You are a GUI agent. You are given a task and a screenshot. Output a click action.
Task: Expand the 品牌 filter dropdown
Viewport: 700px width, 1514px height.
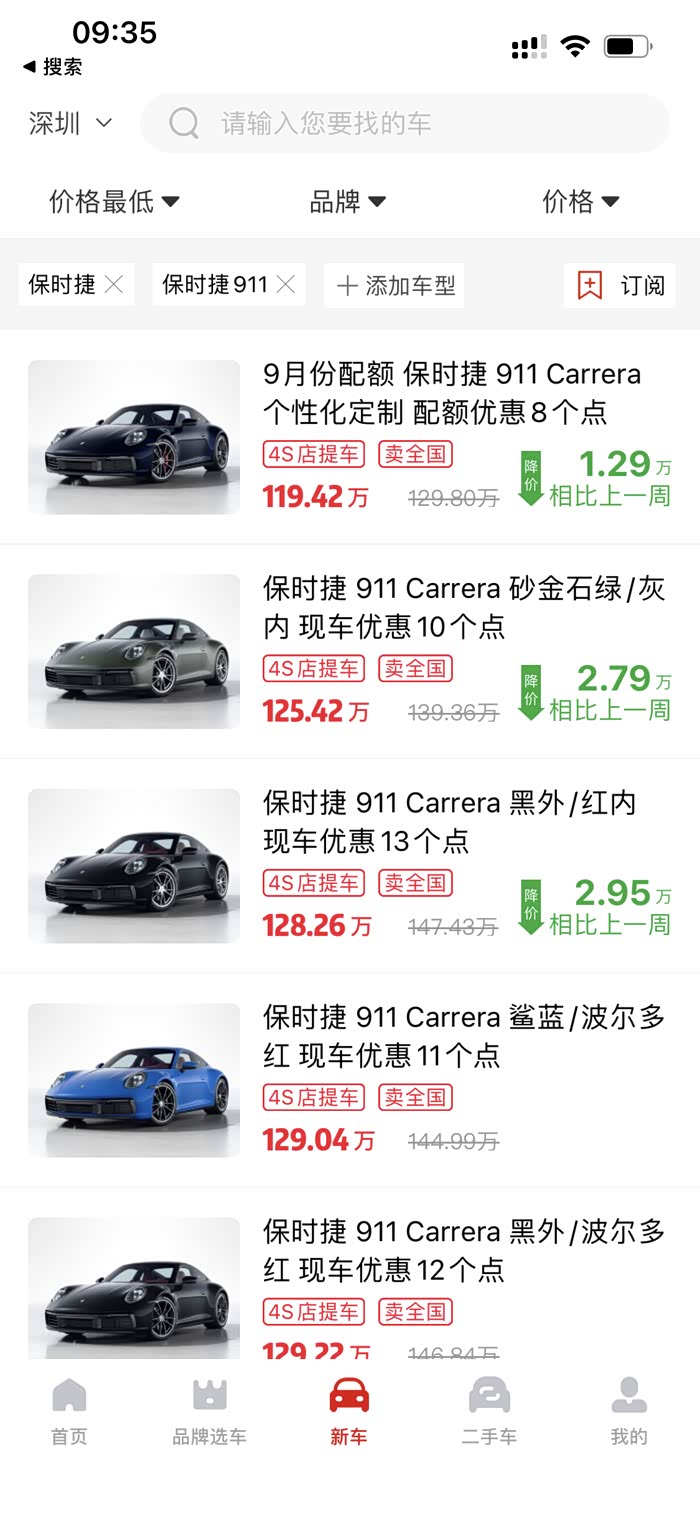347,201
